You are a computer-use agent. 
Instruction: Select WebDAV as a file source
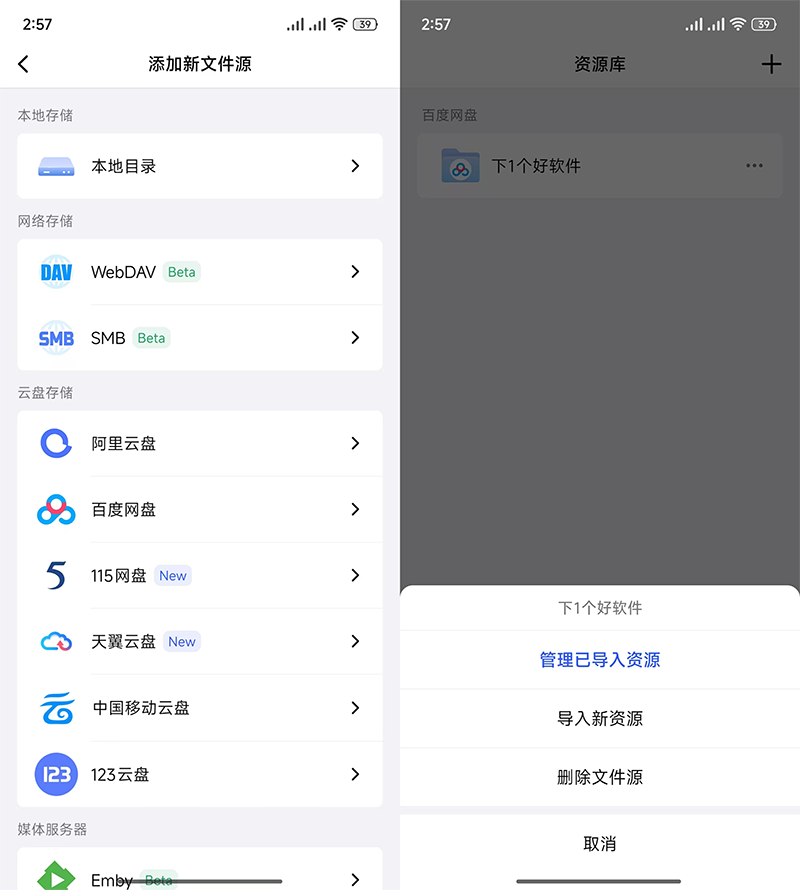200,272
